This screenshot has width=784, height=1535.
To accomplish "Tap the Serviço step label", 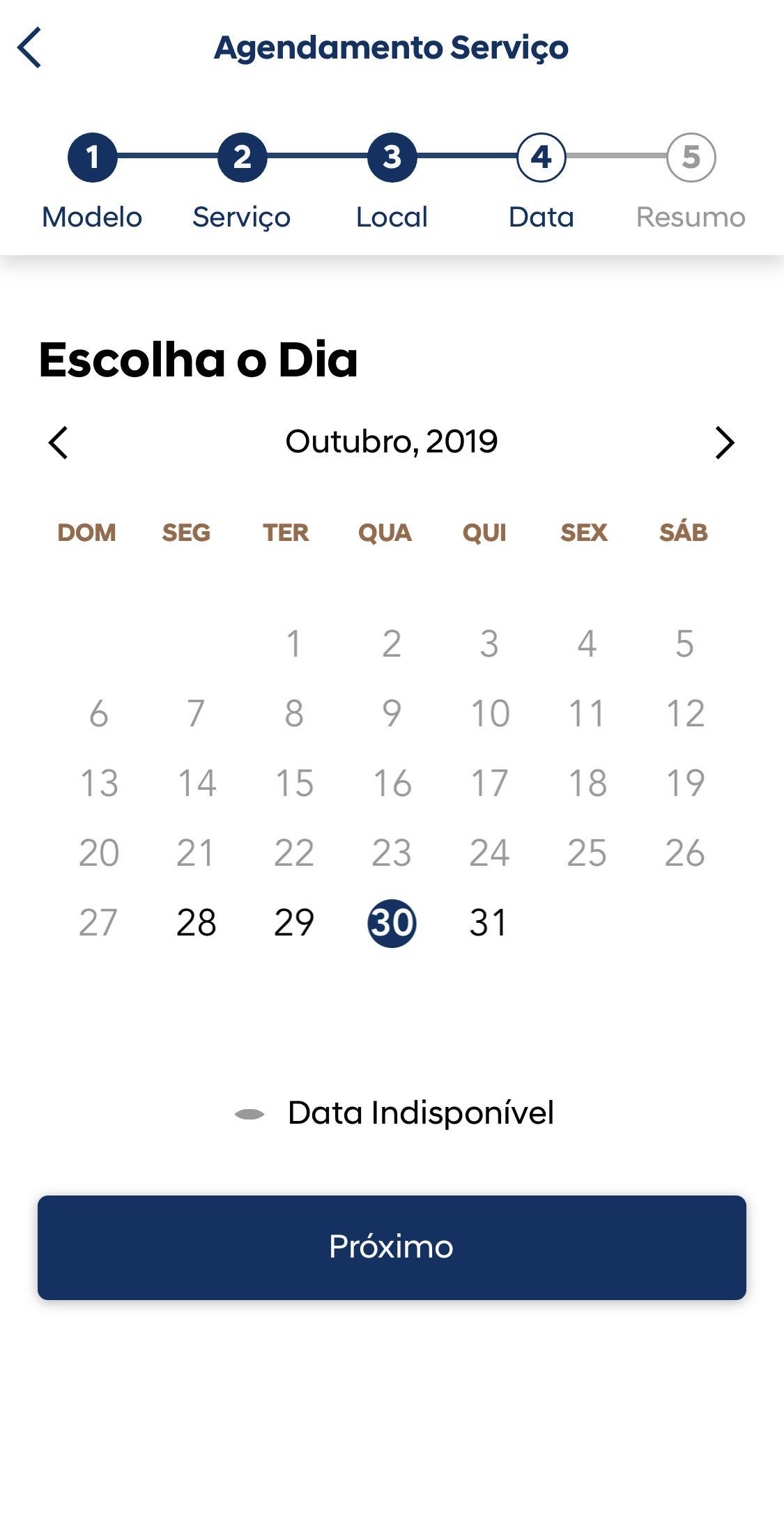I will pos(241,216).
